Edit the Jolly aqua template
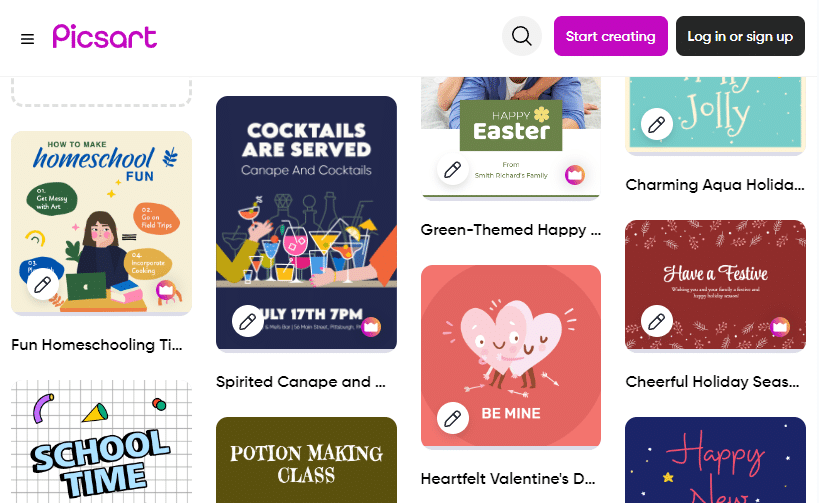 [657, 125]
